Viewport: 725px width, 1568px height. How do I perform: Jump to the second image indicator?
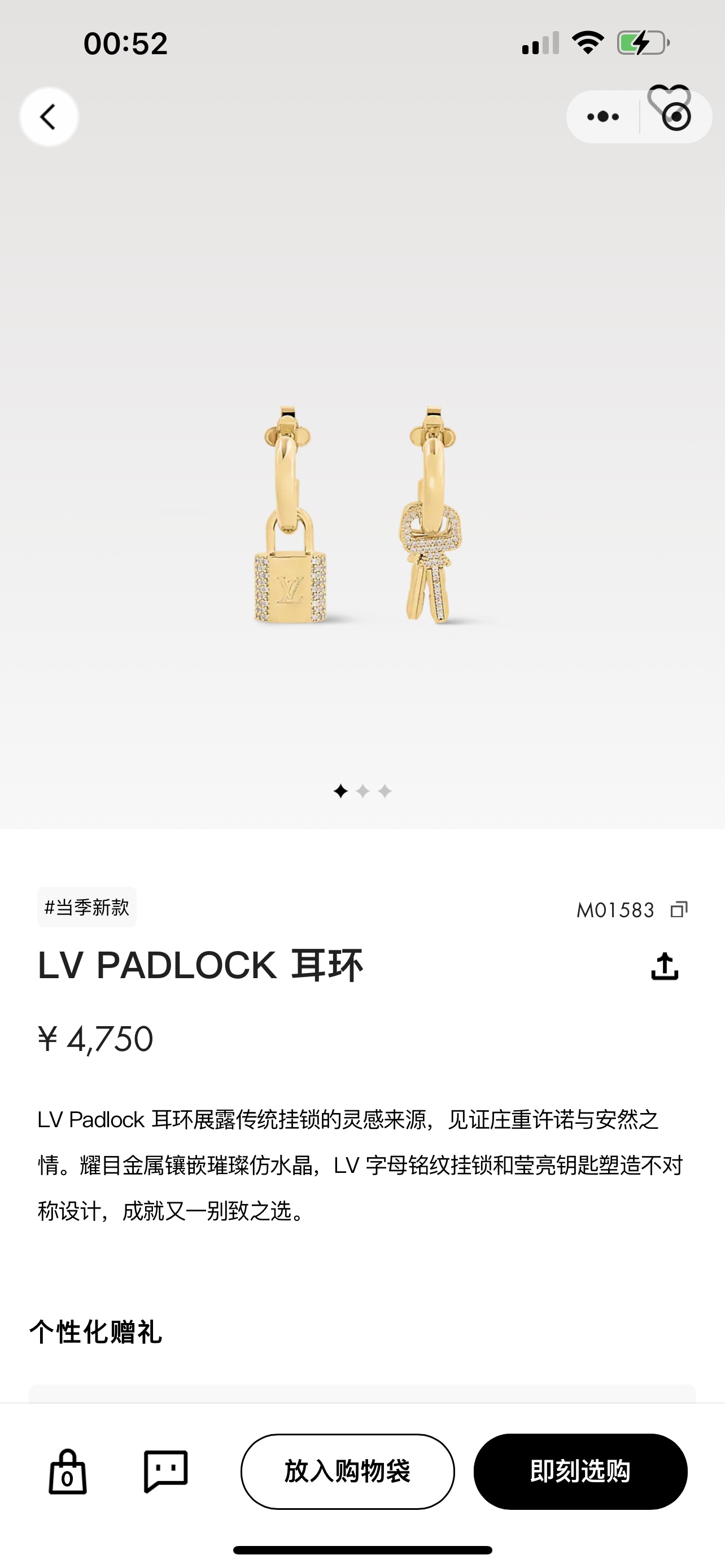click(x=363, y=791)
